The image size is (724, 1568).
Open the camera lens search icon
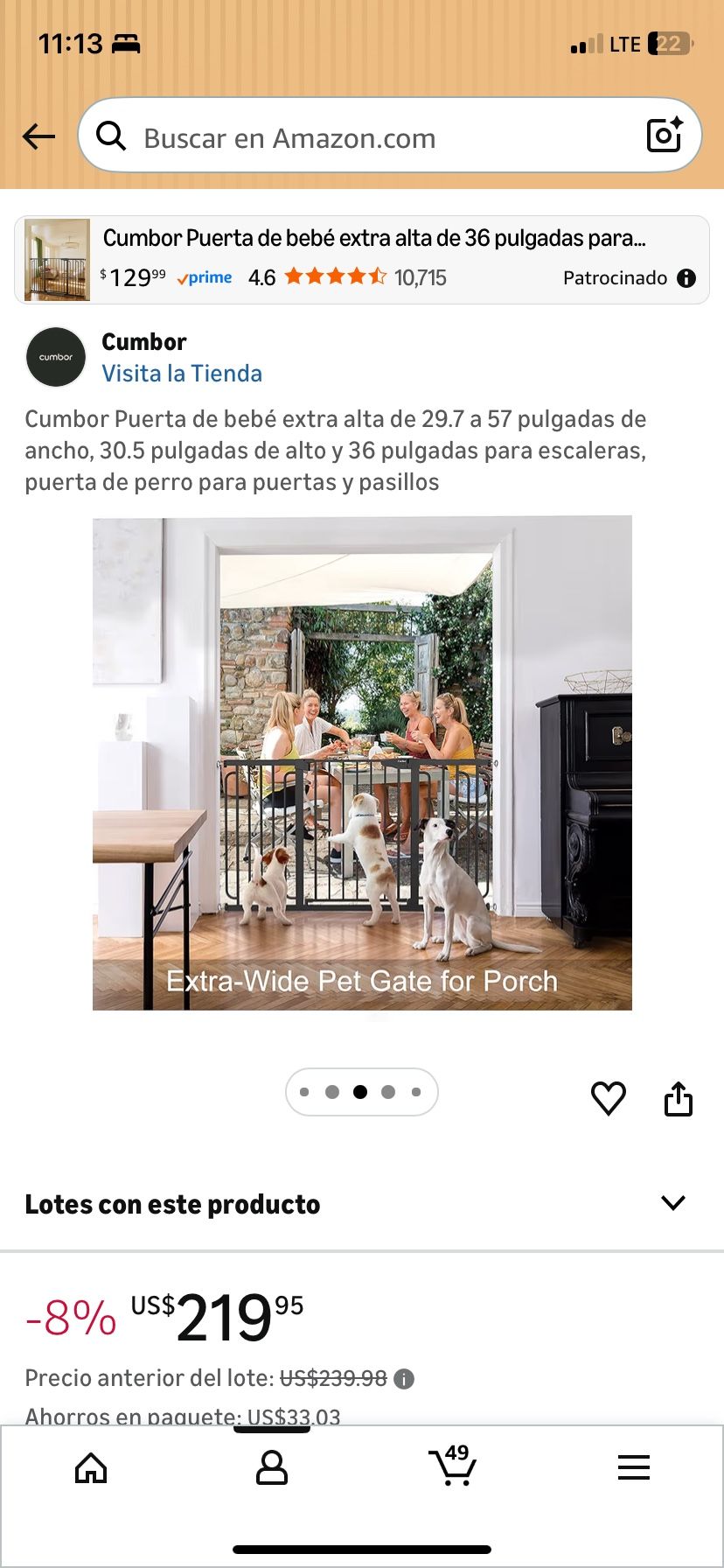tap(665, 136)
